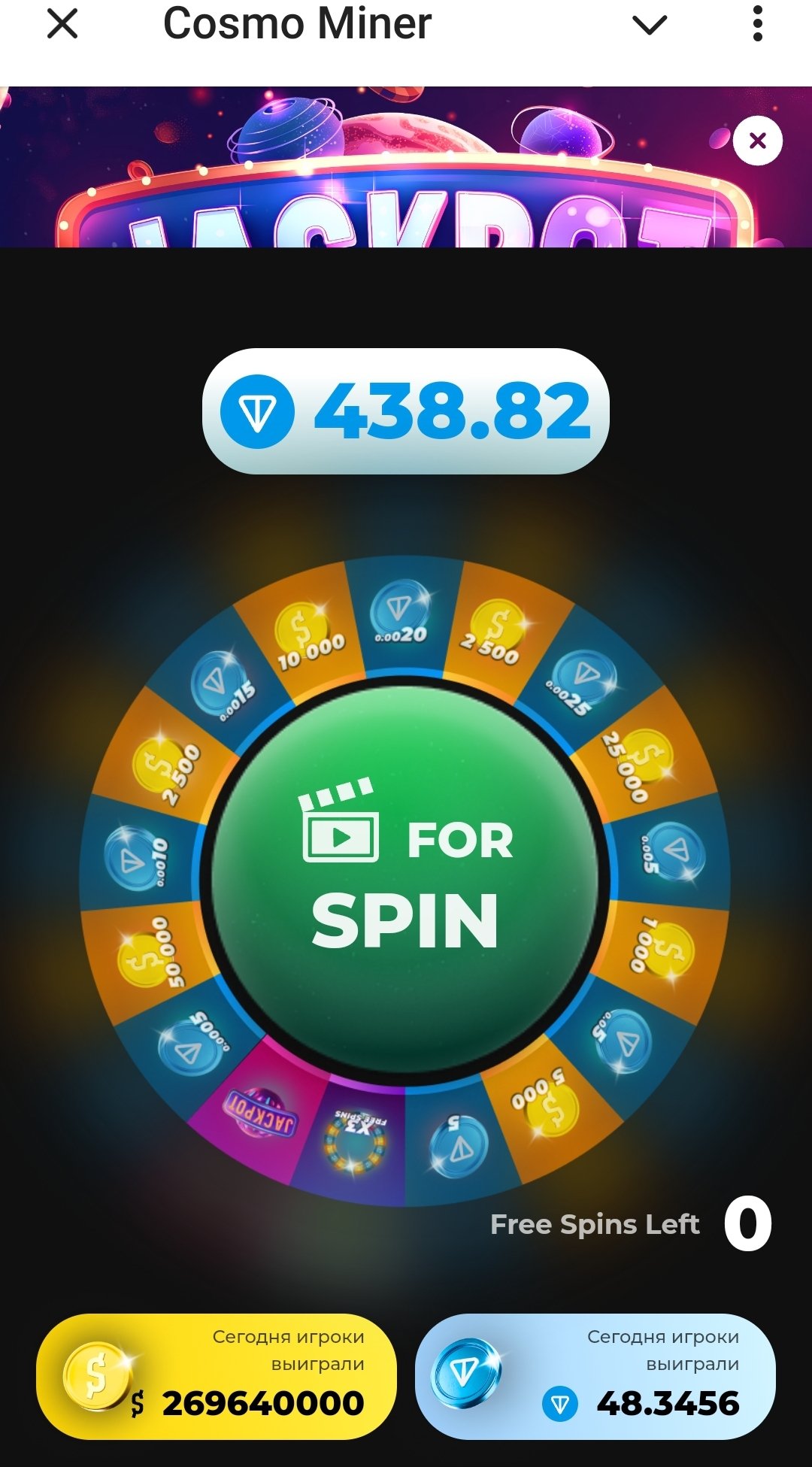
Task: Dismiss the Jackpot wheel screen
Action: 757,141
